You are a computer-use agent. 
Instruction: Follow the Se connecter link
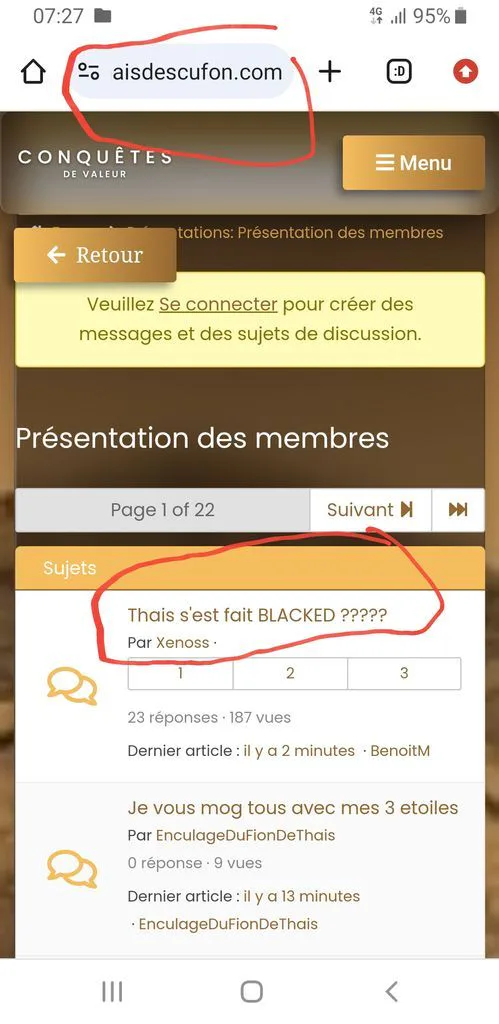[219, 304]
